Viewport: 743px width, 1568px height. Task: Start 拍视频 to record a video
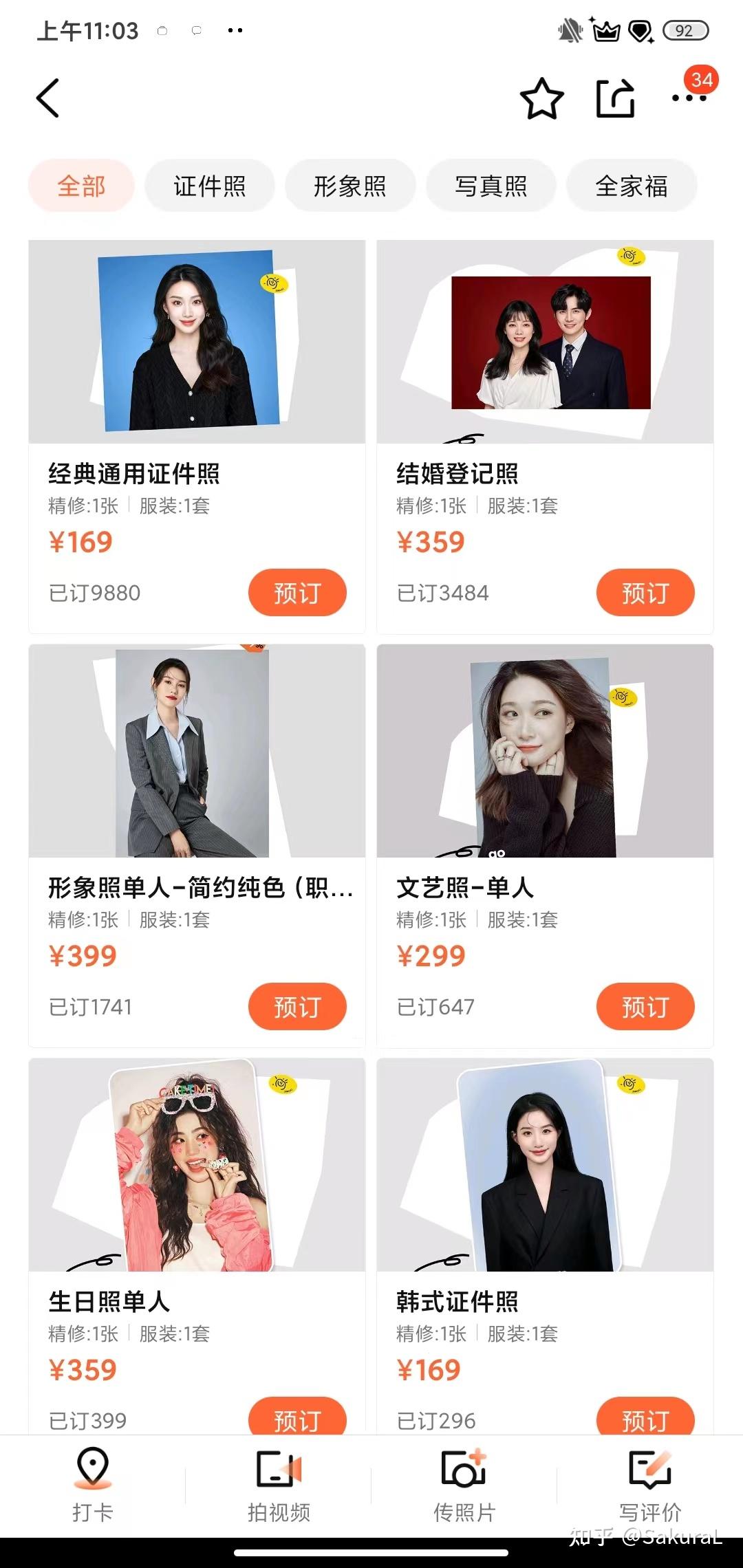point(279,1484)
